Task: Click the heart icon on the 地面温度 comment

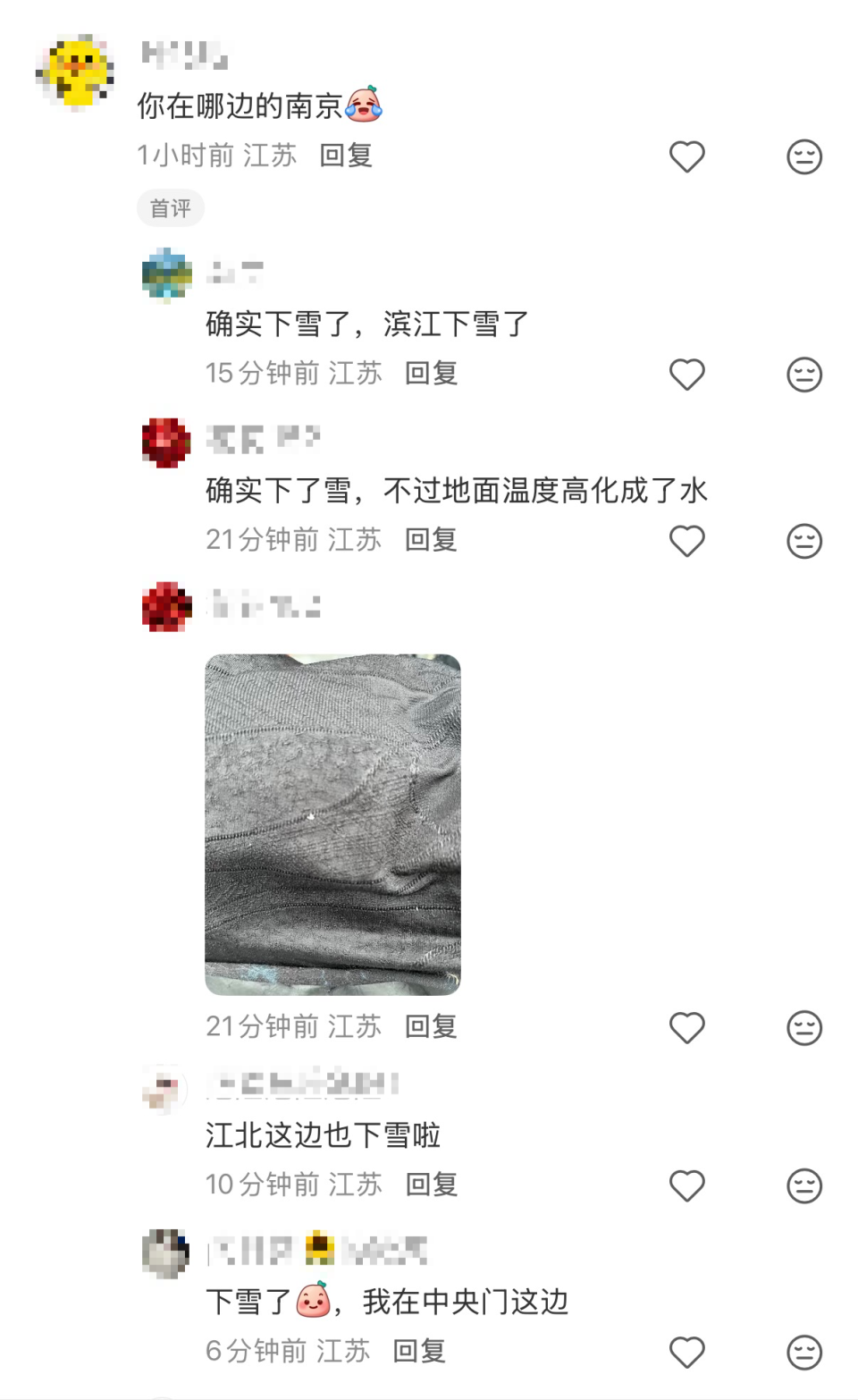Action: pyautogui.click(x=686, y=541)
